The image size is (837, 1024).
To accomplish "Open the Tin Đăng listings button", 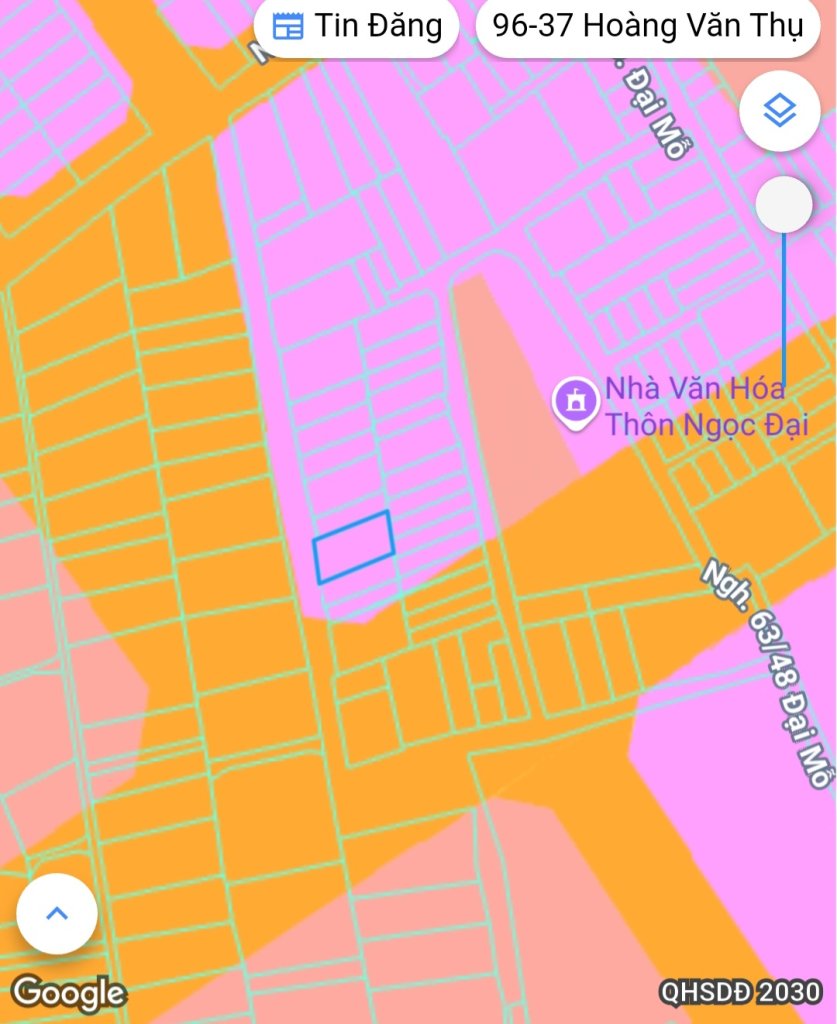I will (356, 27).
